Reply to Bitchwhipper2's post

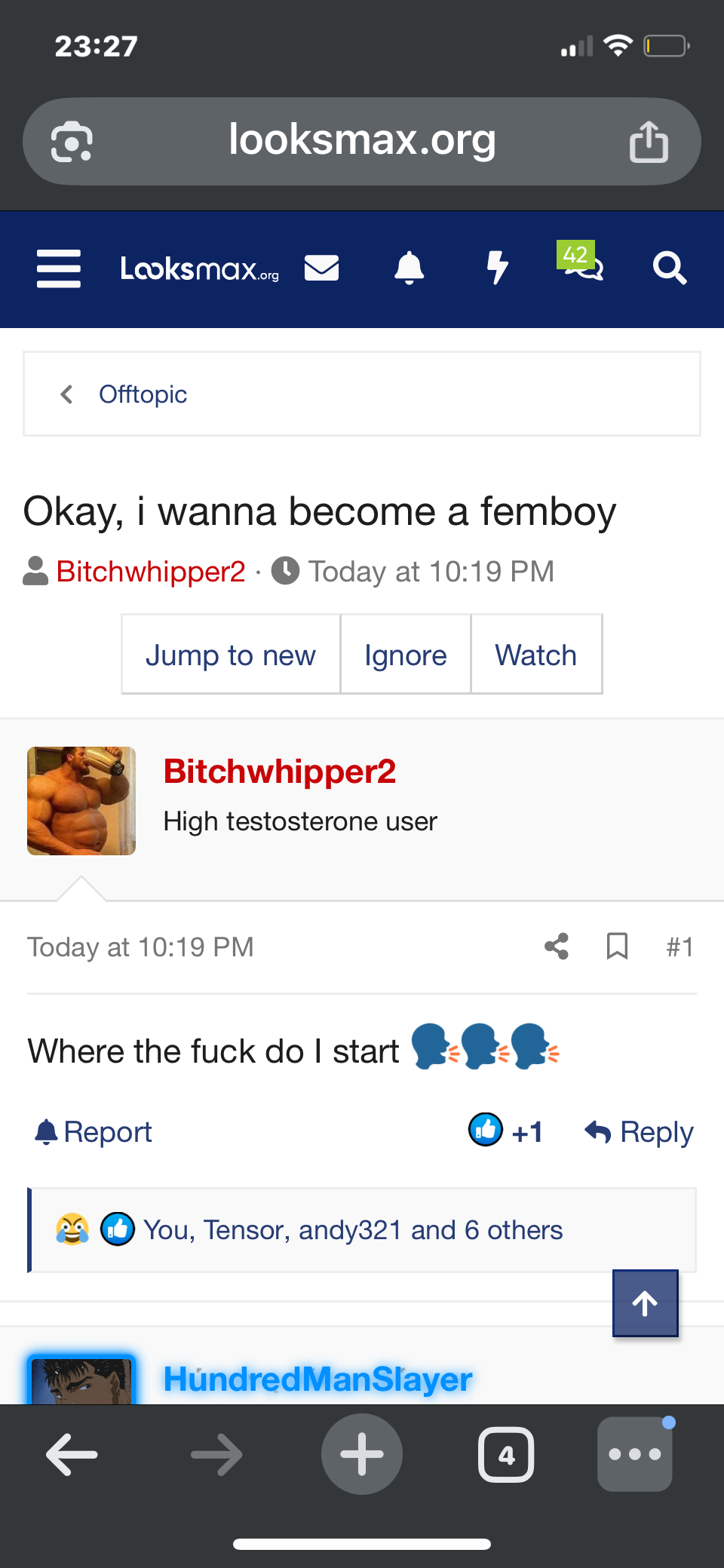point(640,1131)
